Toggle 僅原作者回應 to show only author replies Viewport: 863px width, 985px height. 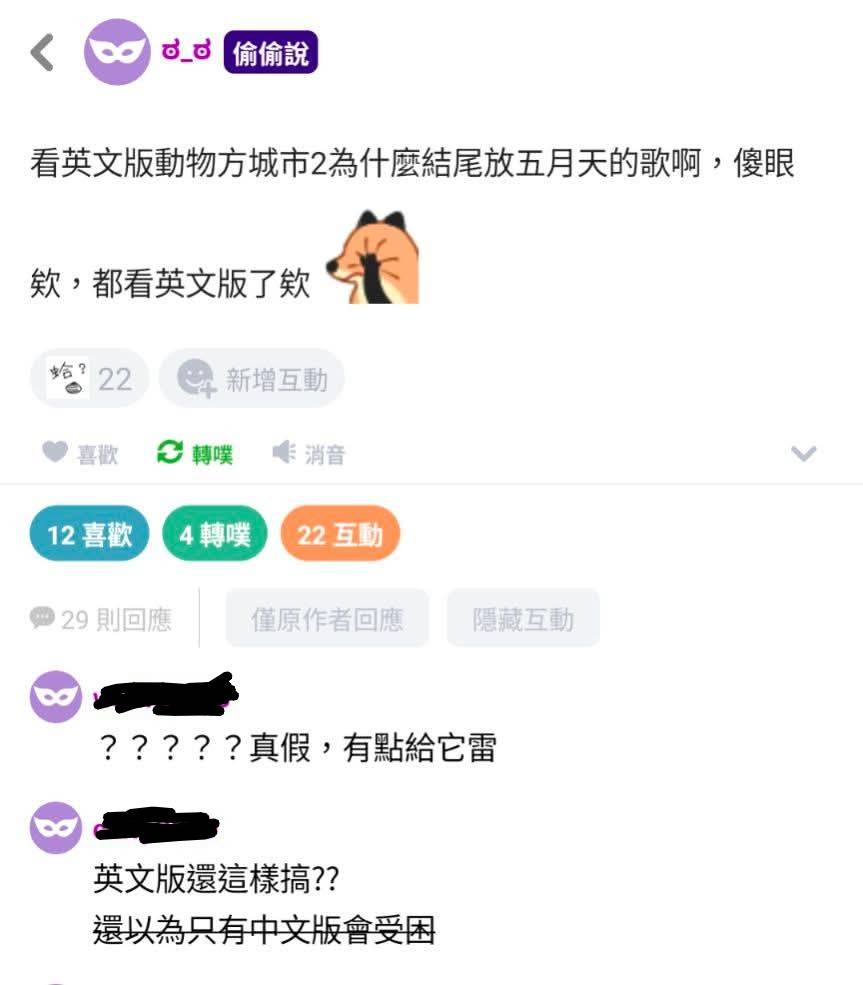click(x=328, y=618)
